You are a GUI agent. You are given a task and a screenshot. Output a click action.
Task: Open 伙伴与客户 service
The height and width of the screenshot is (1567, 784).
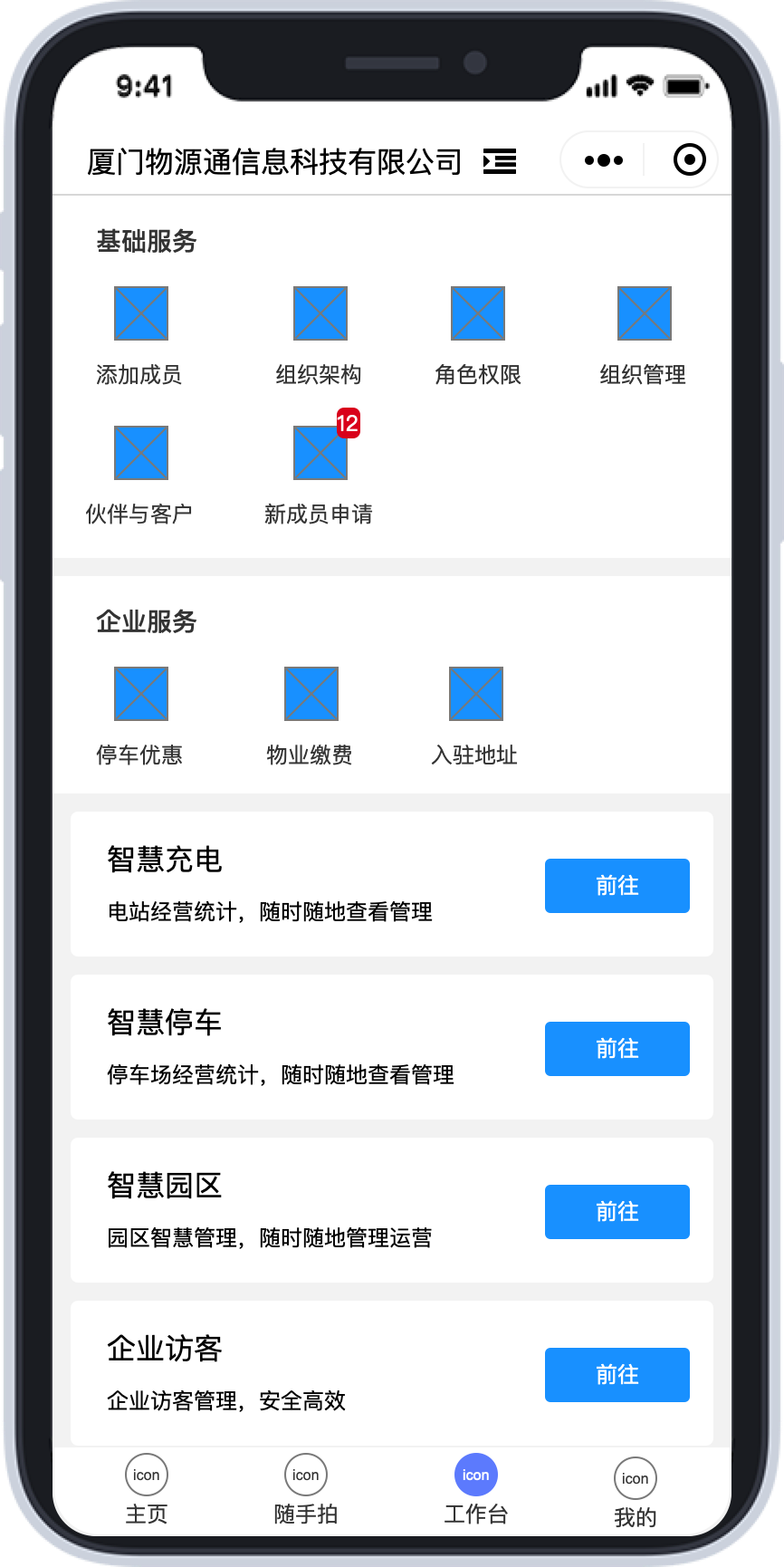(140, 476)
